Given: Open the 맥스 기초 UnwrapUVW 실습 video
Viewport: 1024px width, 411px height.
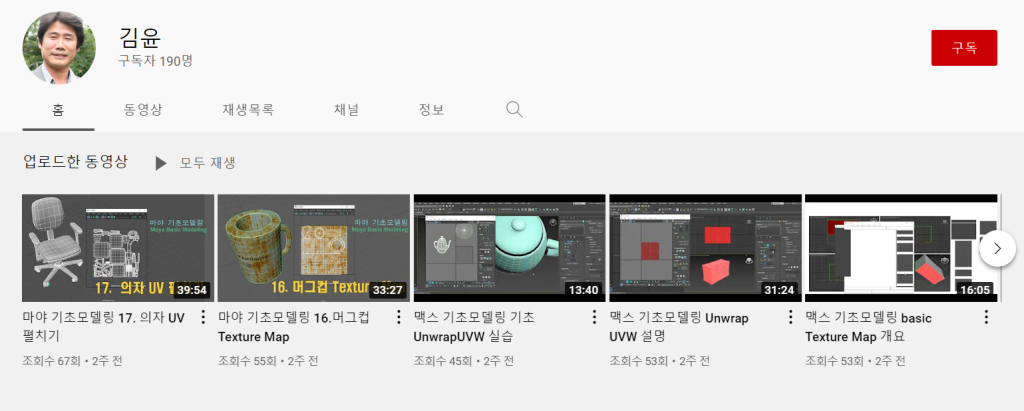Looking at the screenshot, I should (509, 248).
